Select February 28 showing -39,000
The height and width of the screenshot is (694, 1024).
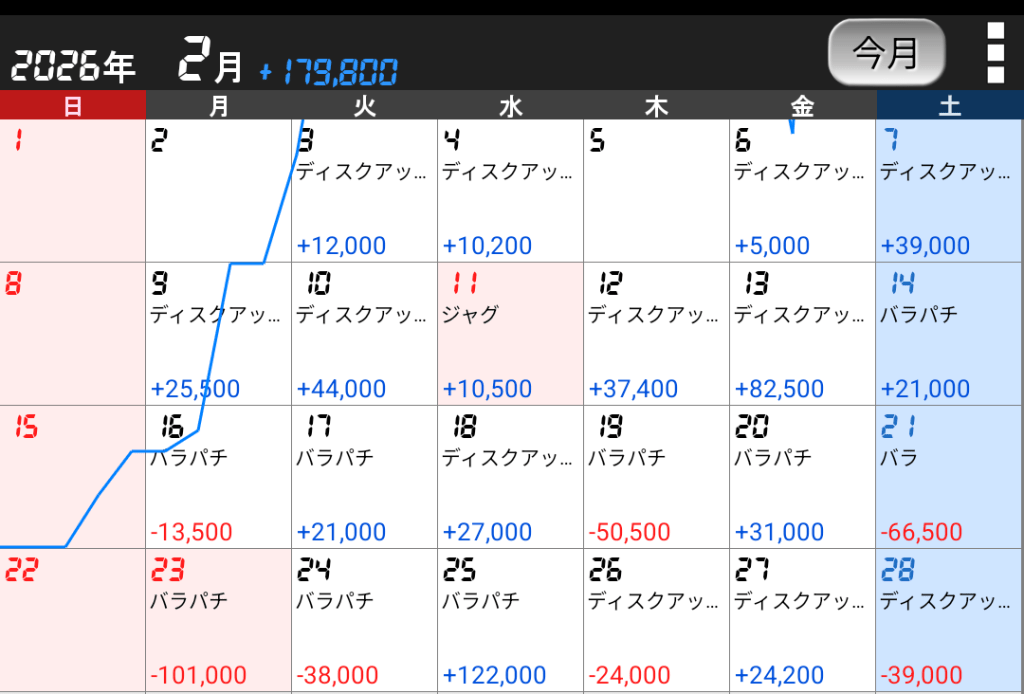[949, 620]
